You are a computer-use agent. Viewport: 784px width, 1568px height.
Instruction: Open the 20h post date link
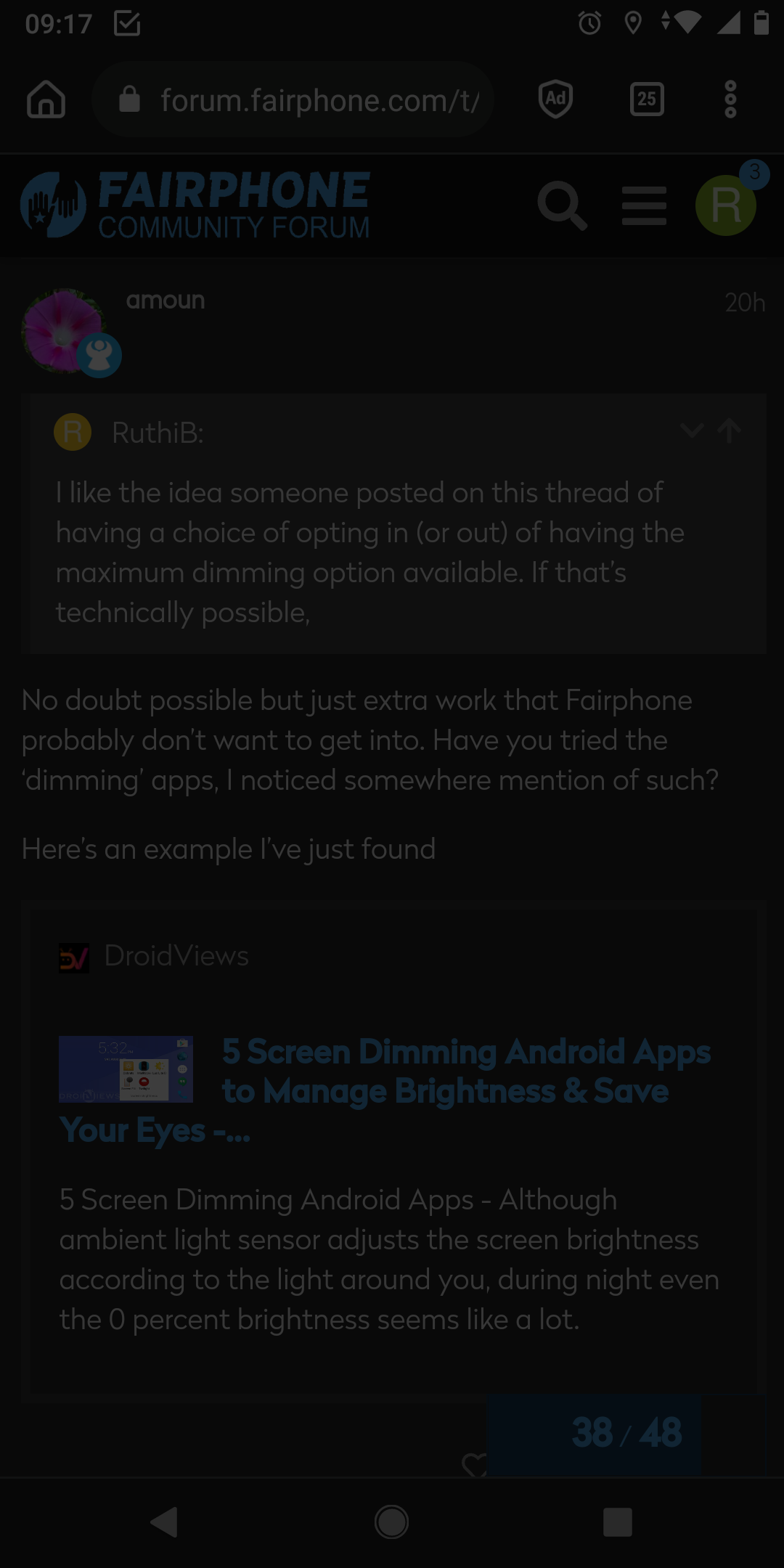745,303
